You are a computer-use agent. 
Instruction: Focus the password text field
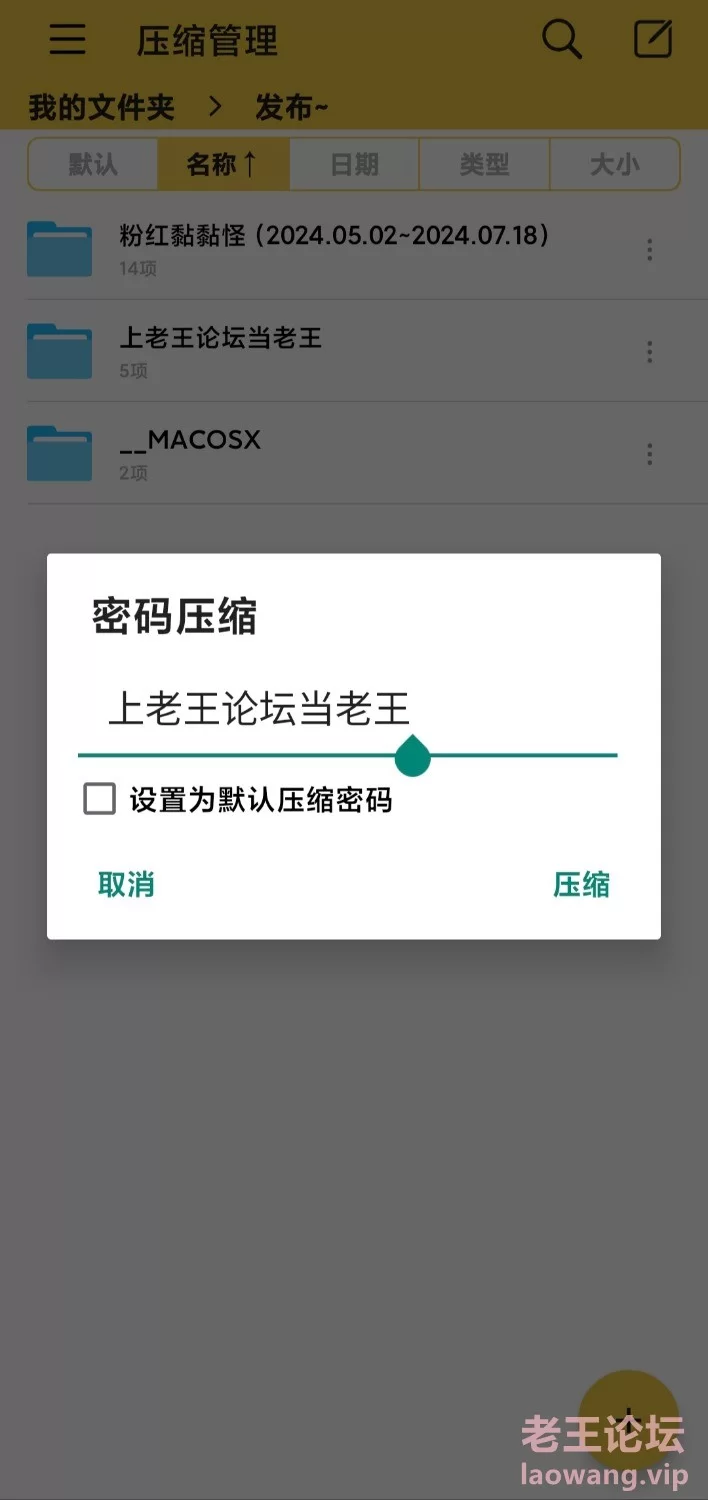click(348, 710)
